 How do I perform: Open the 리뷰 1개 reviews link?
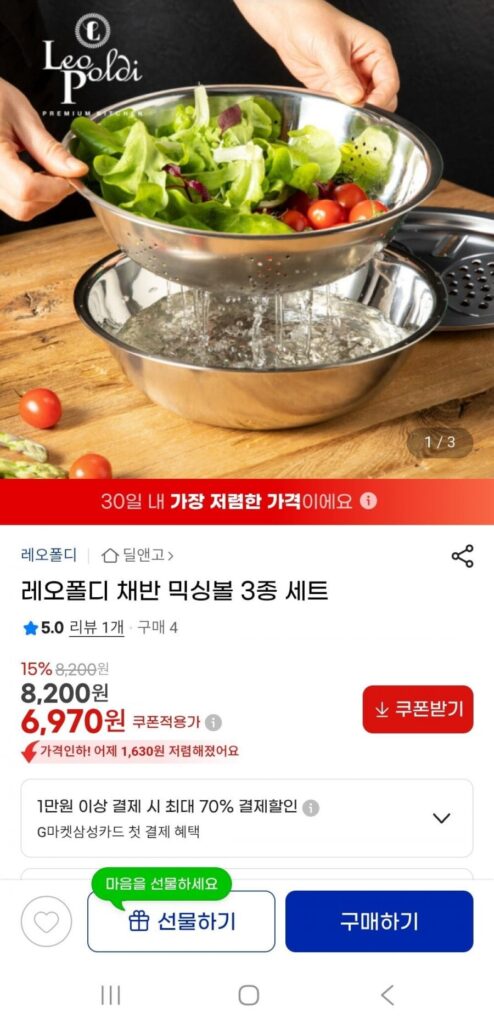pyautogui.click(x=96, y=628)
